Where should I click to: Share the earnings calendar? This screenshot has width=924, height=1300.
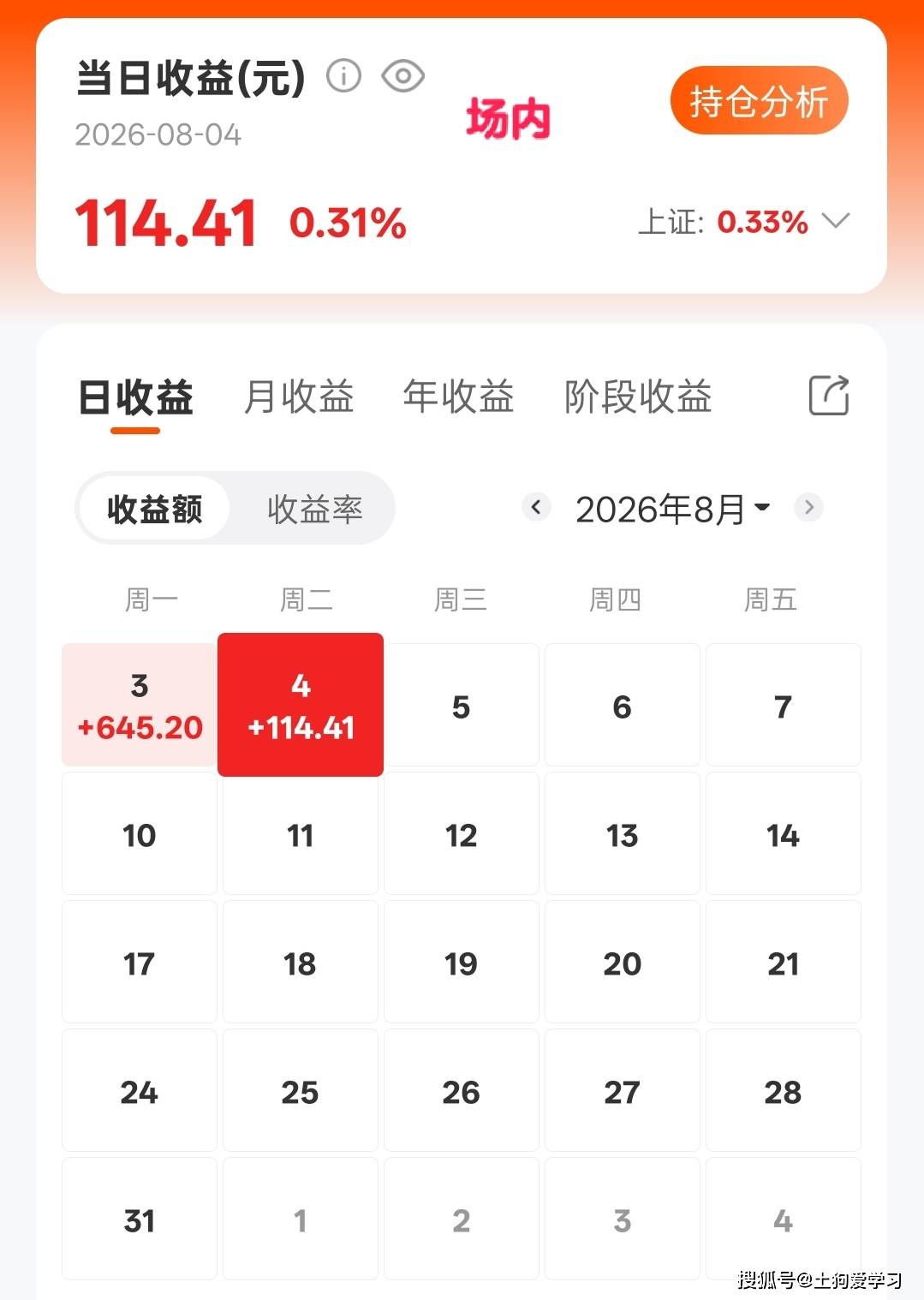829,396
